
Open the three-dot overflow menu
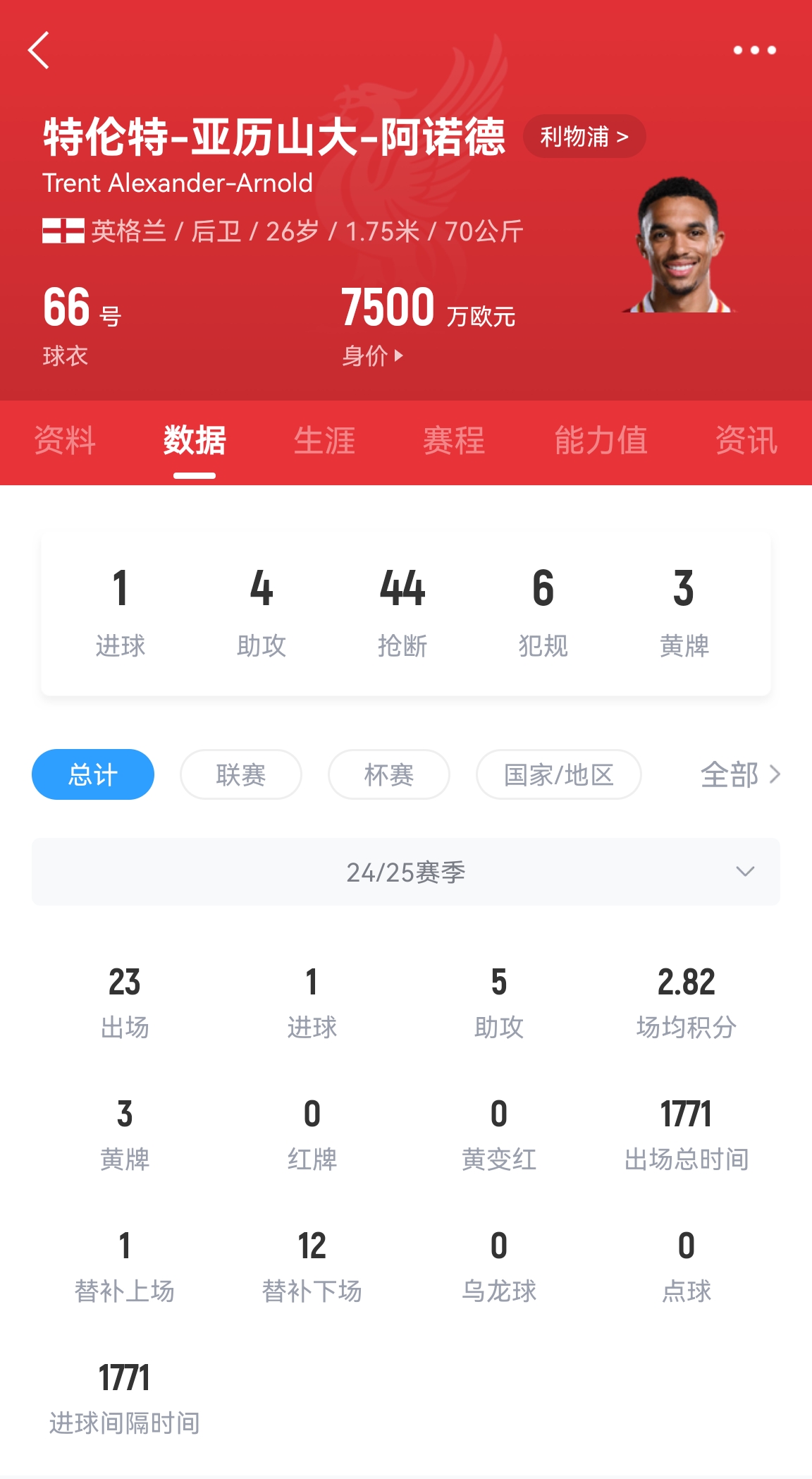coord(754,50)
